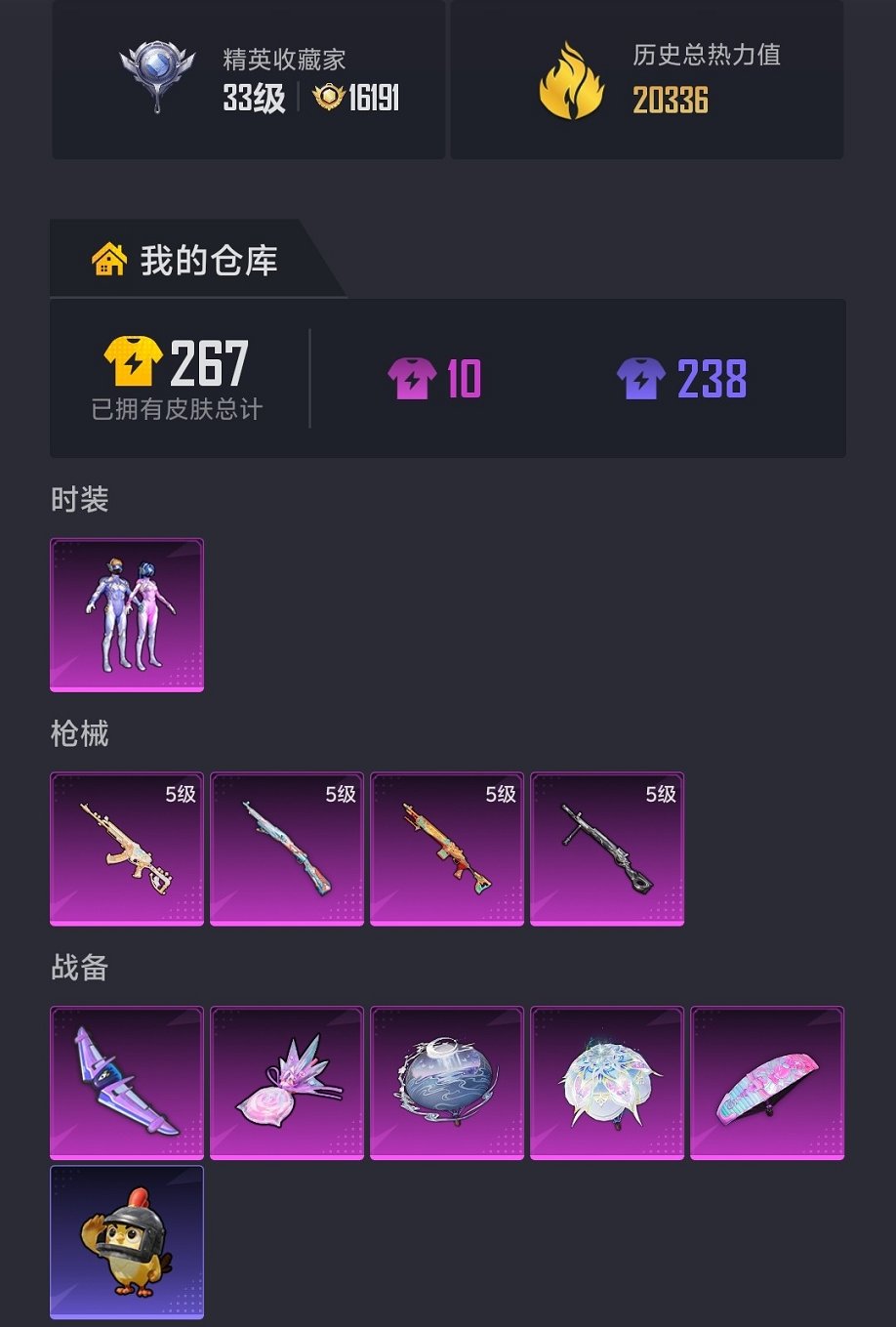
Task: View the pink parachute gear tile
Action: click(767, 1084)
